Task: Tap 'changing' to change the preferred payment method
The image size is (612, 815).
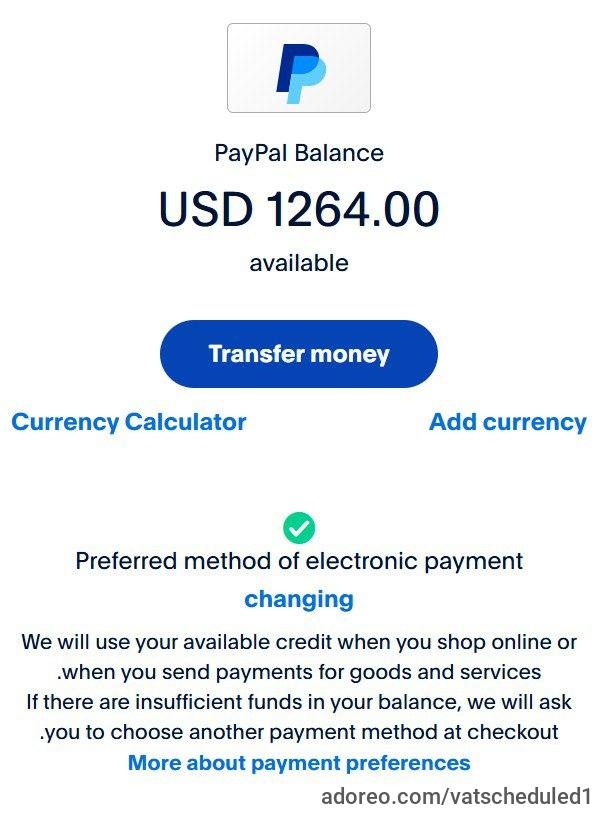Action: 298,599
